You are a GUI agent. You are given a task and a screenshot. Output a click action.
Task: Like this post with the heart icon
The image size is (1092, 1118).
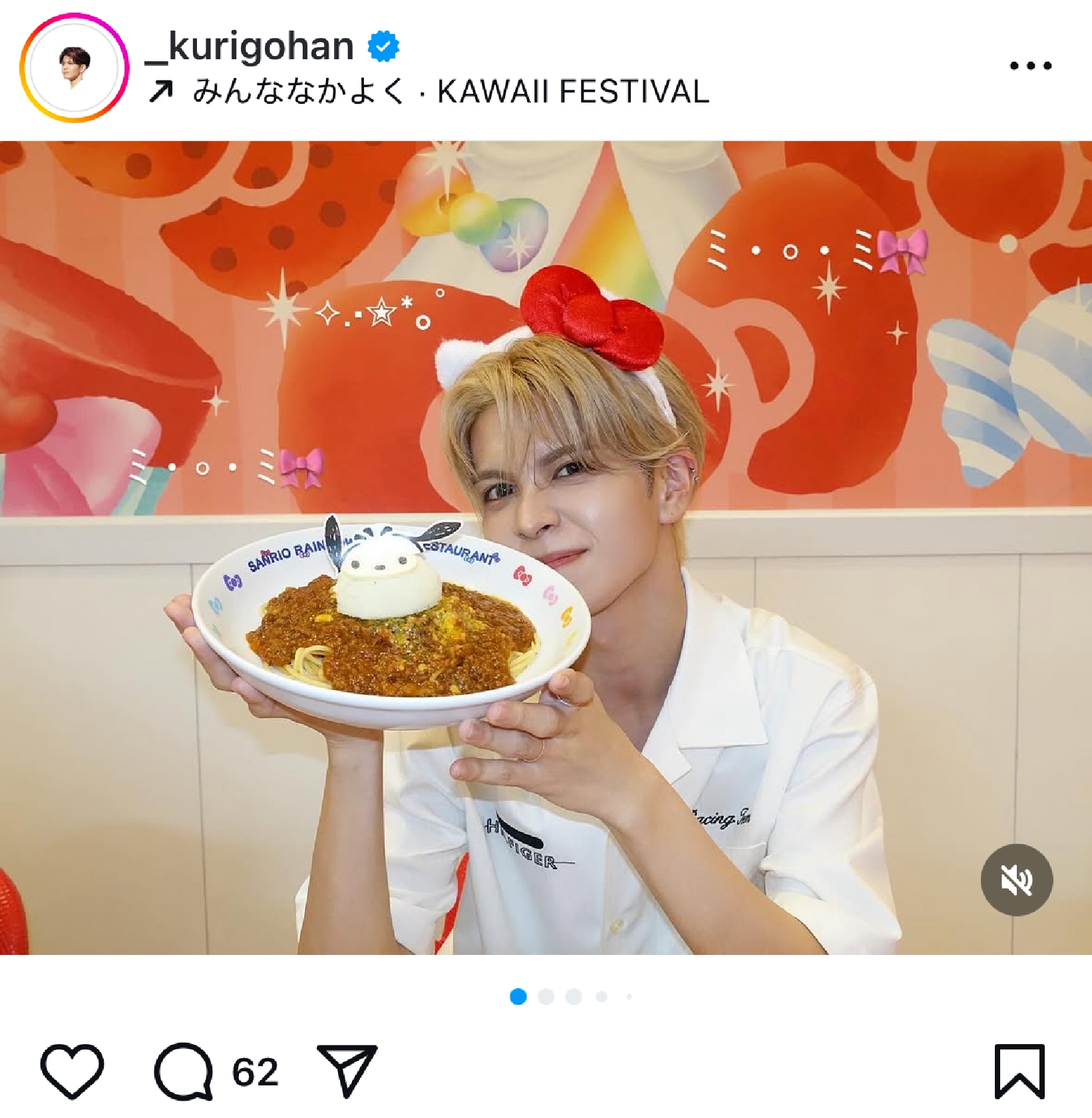point(73,1071)
